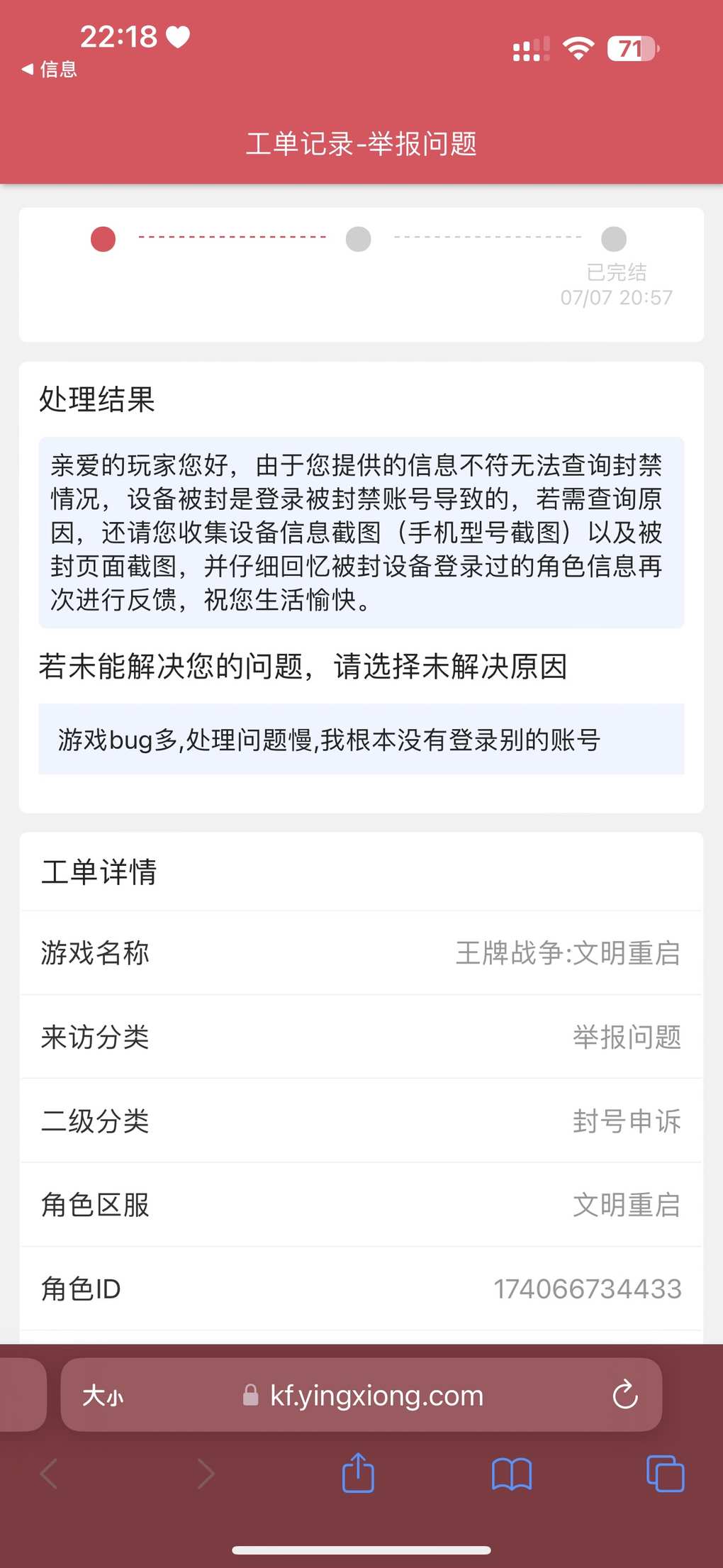Open the 大小 page settings menu
Viewport: 723px width, 1568px height.
tap(103, 1396)
